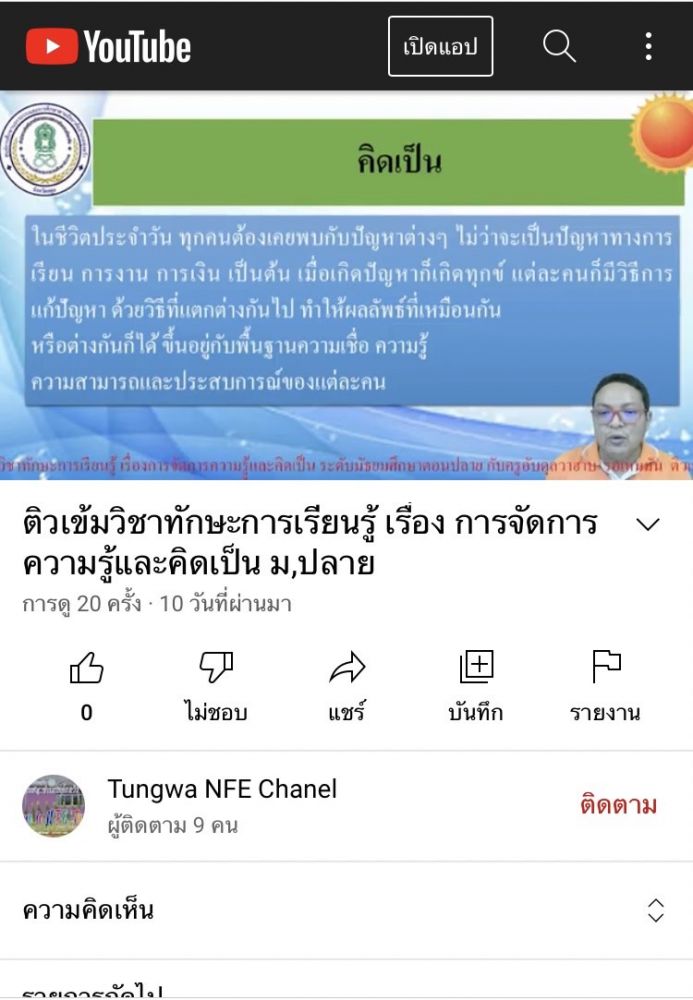Like this video with thumbs up
This screenshot has width=693, height=1000.
coord(87,668)
